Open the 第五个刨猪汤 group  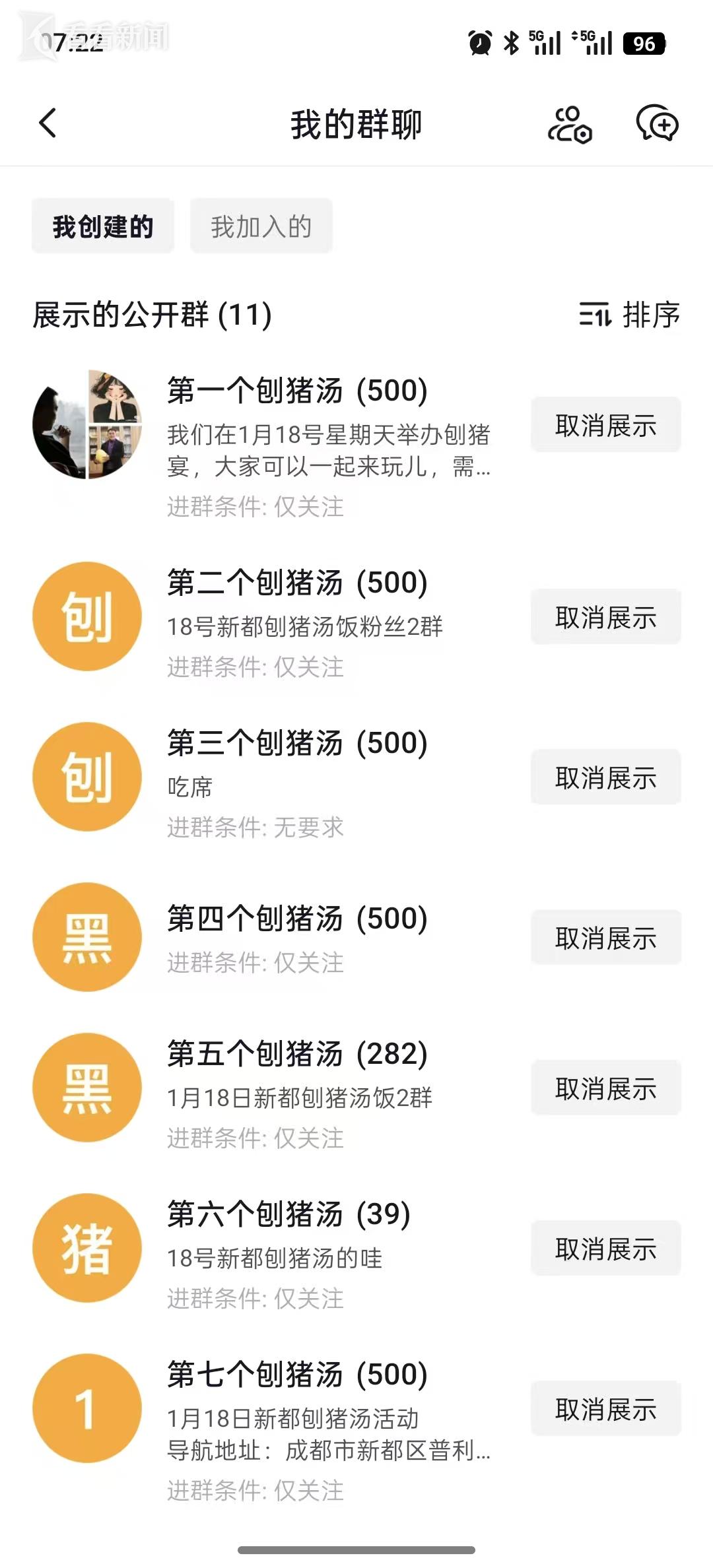coord(297,1054)
